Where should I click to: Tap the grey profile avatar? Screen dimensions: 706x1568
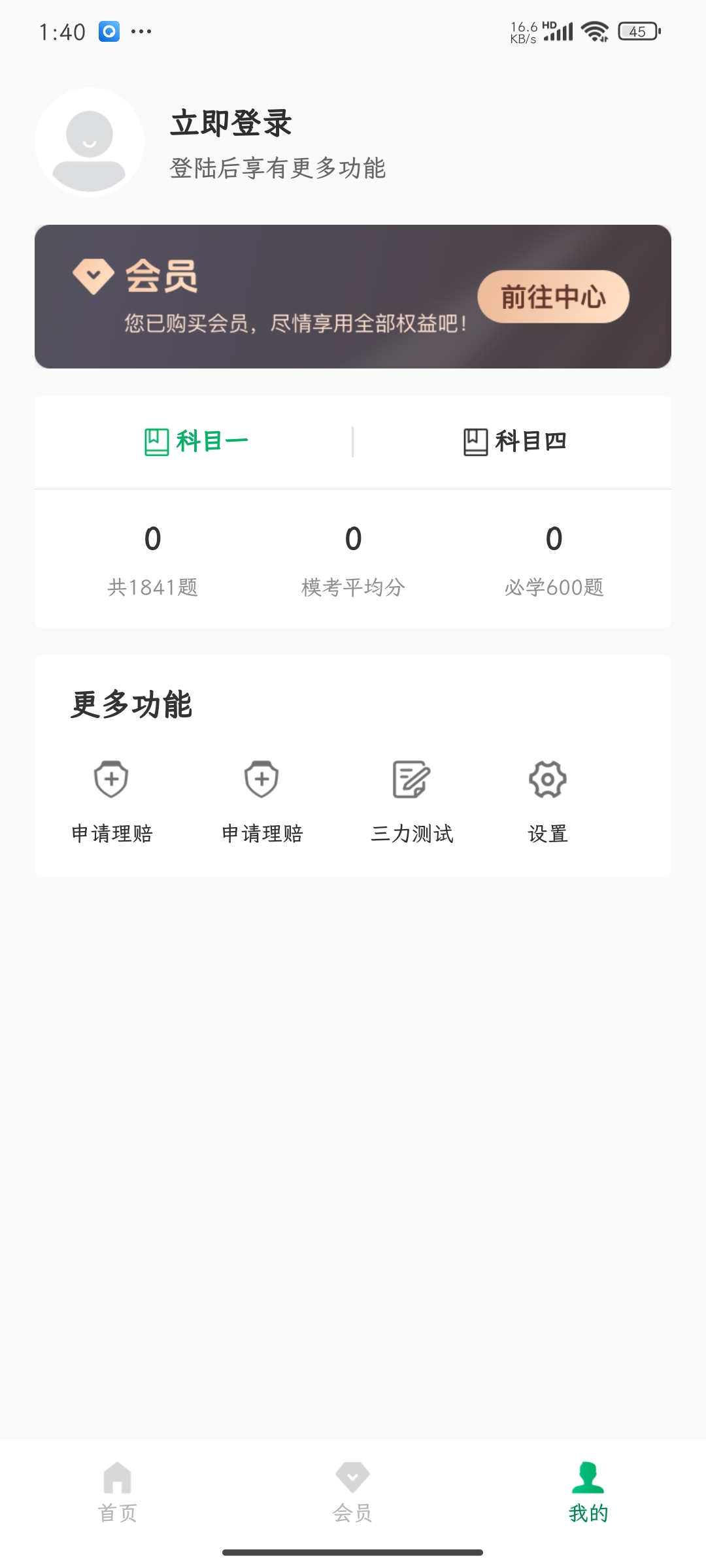[x=90, y=142]
